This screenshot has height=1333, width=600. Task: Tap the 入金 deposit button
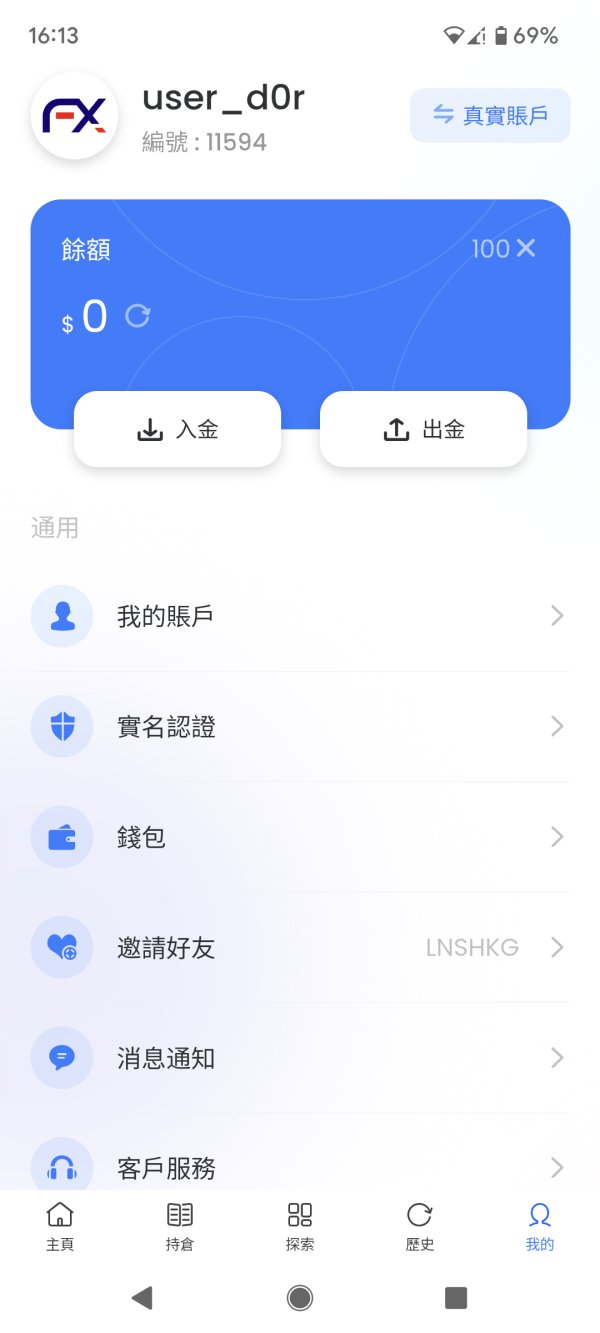tap(178, 429)
